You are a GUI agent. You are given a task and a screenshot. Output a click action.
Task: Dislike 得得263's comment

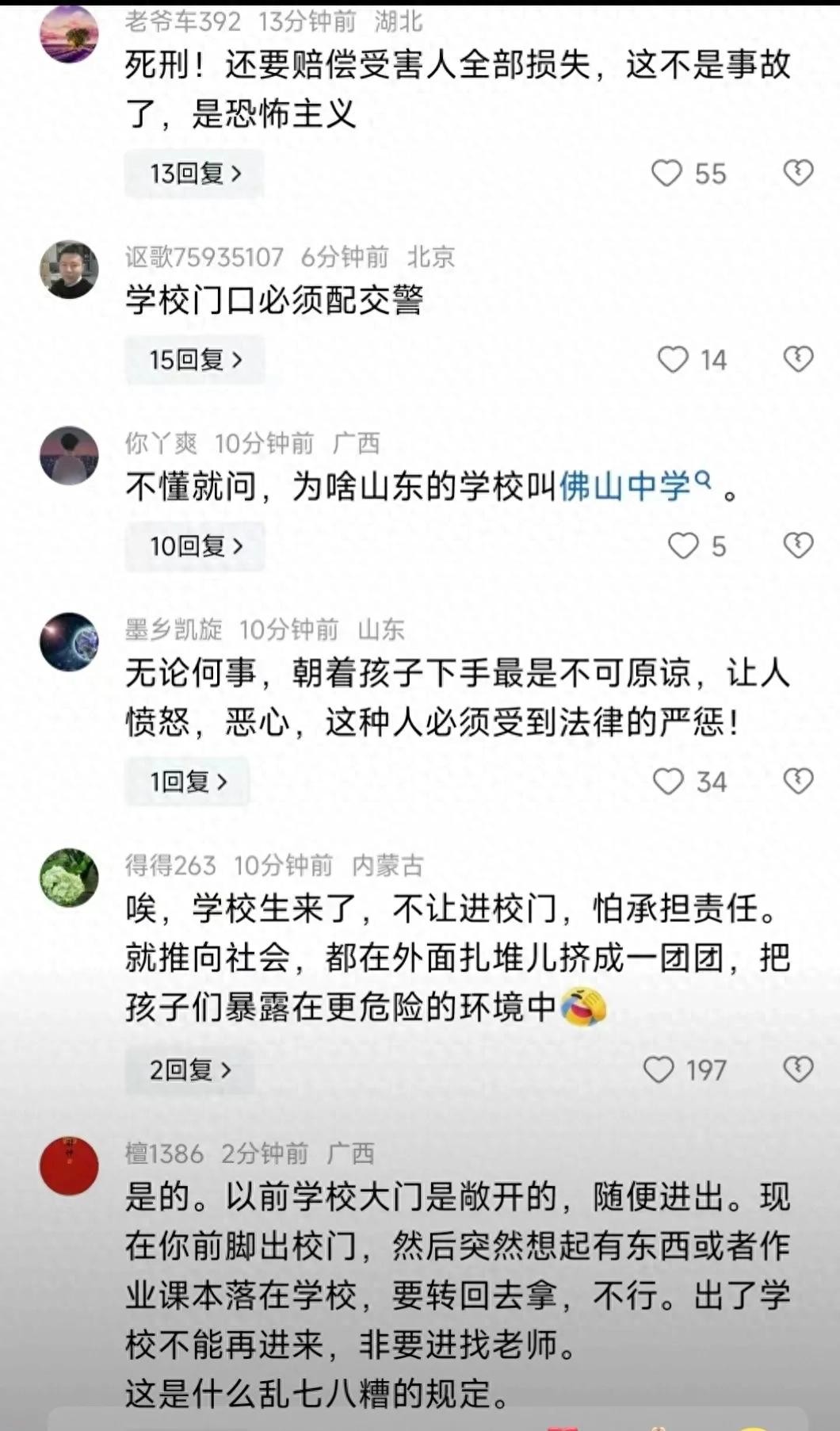click(798, 1069)
